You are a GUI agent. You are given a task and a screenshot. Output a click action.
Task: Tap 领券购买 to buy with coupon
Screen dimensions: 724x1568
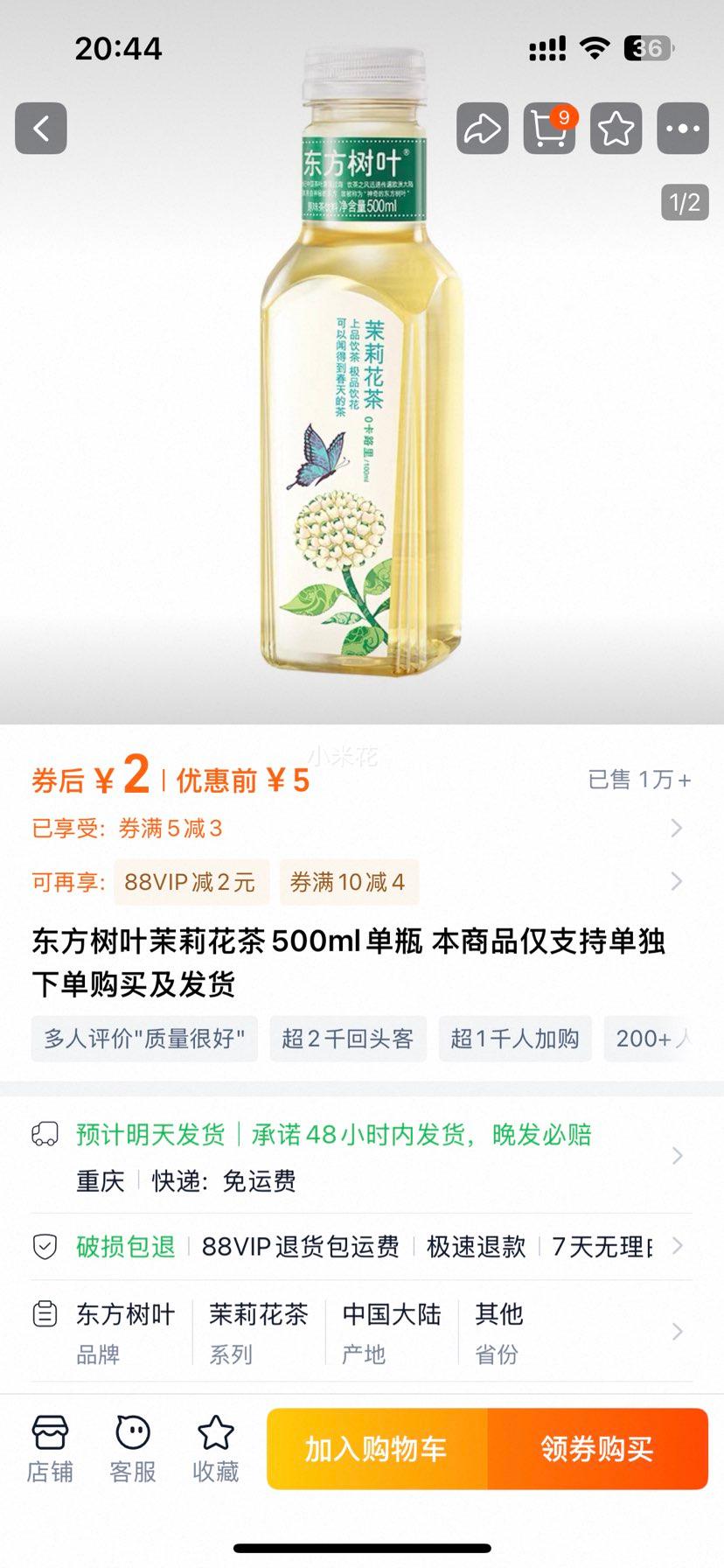pyautogui.click(x=596, y=1449)
